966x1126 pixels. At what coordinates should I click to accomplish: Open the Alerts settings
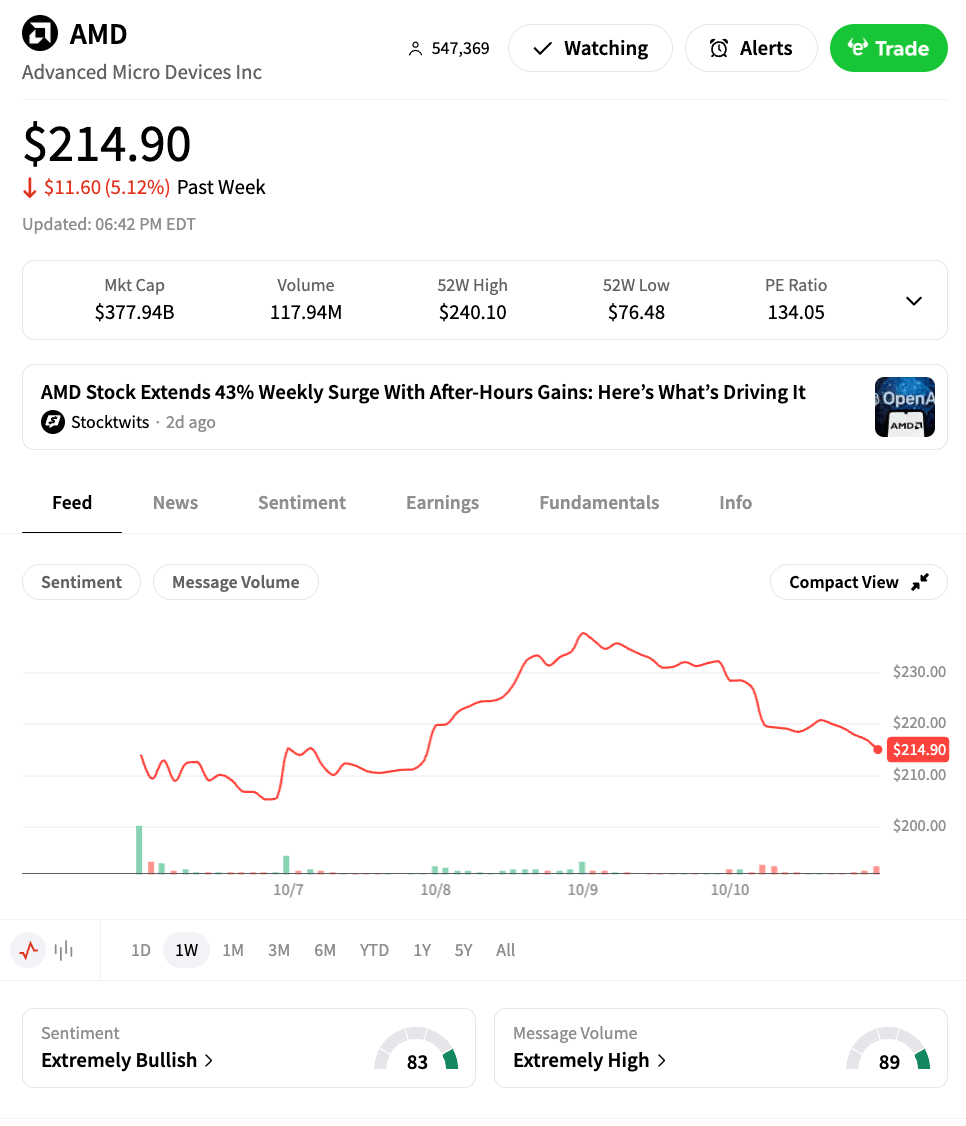pos(750,48)
